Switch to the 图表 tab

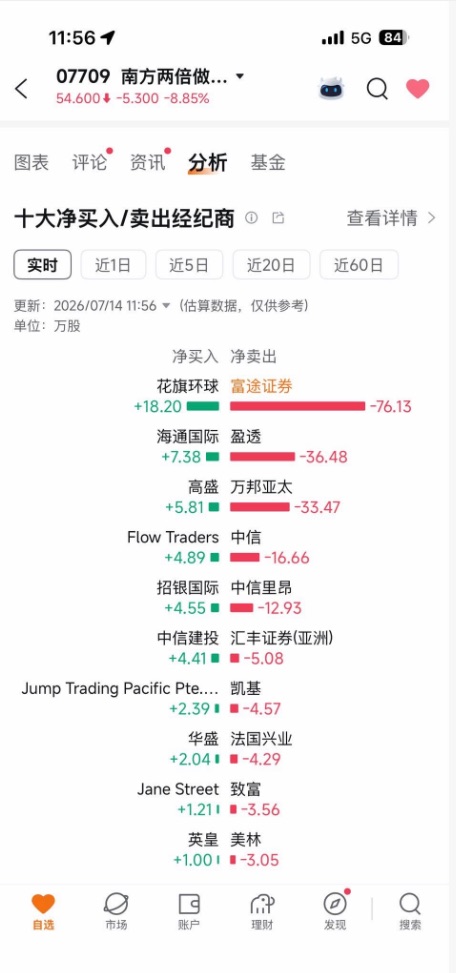click(x=31, y=163)
